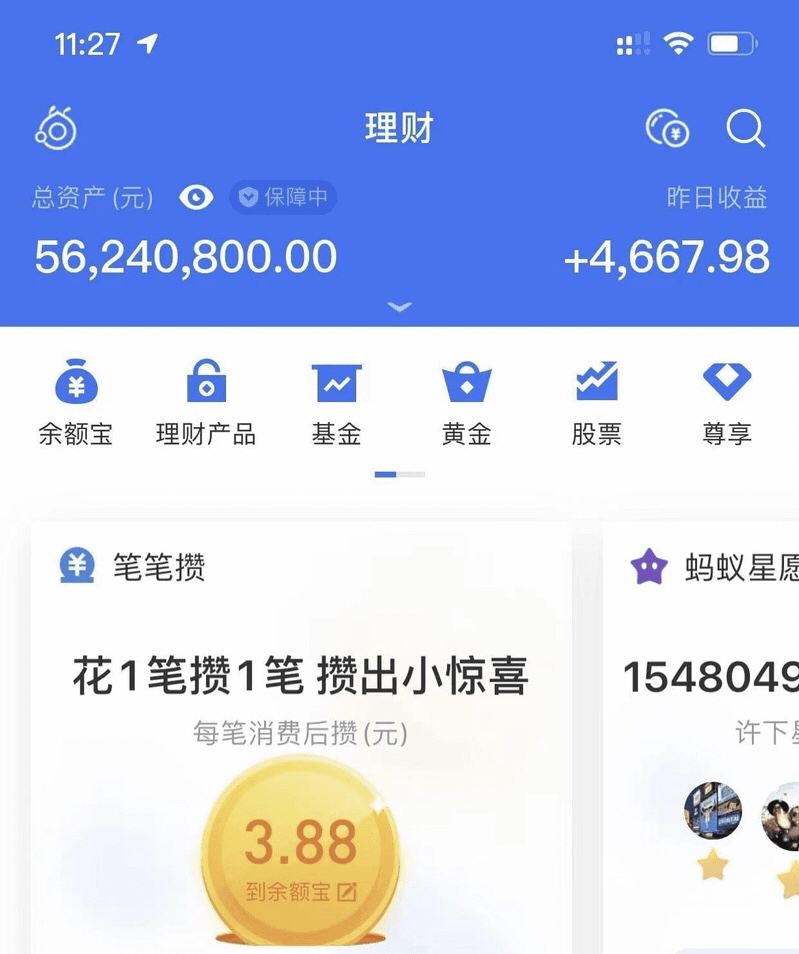Tap the 保障中 protection badge
The height and width of the screenshot is (954, 799).
(283, 198)
